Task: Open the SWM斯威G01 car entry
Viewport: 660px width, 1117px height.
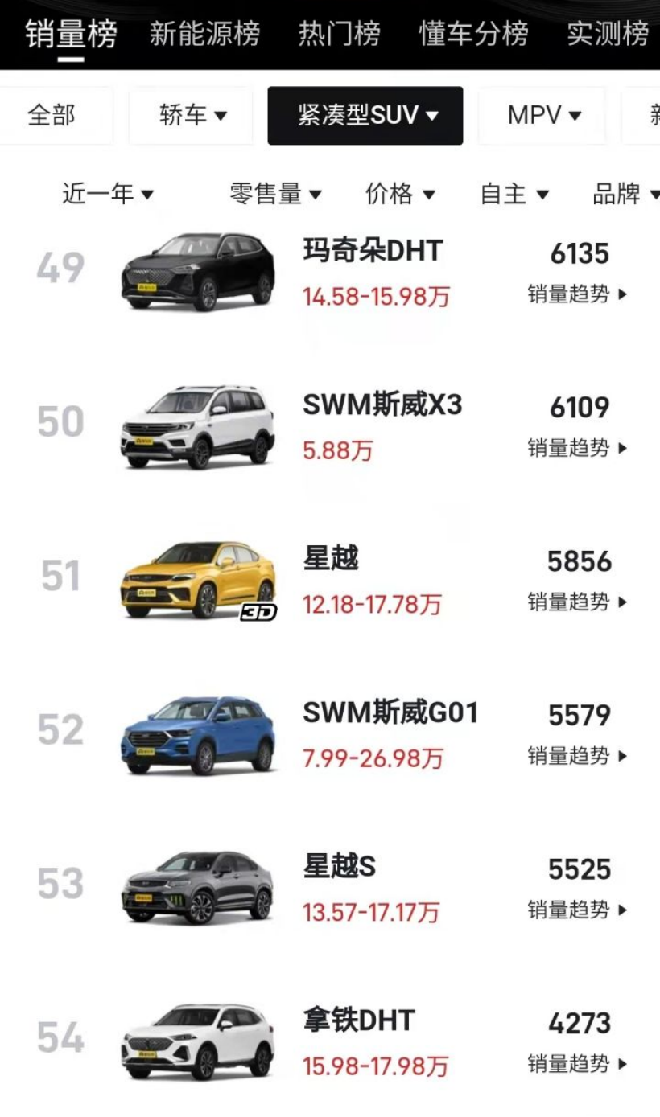Action: (390, 713)
